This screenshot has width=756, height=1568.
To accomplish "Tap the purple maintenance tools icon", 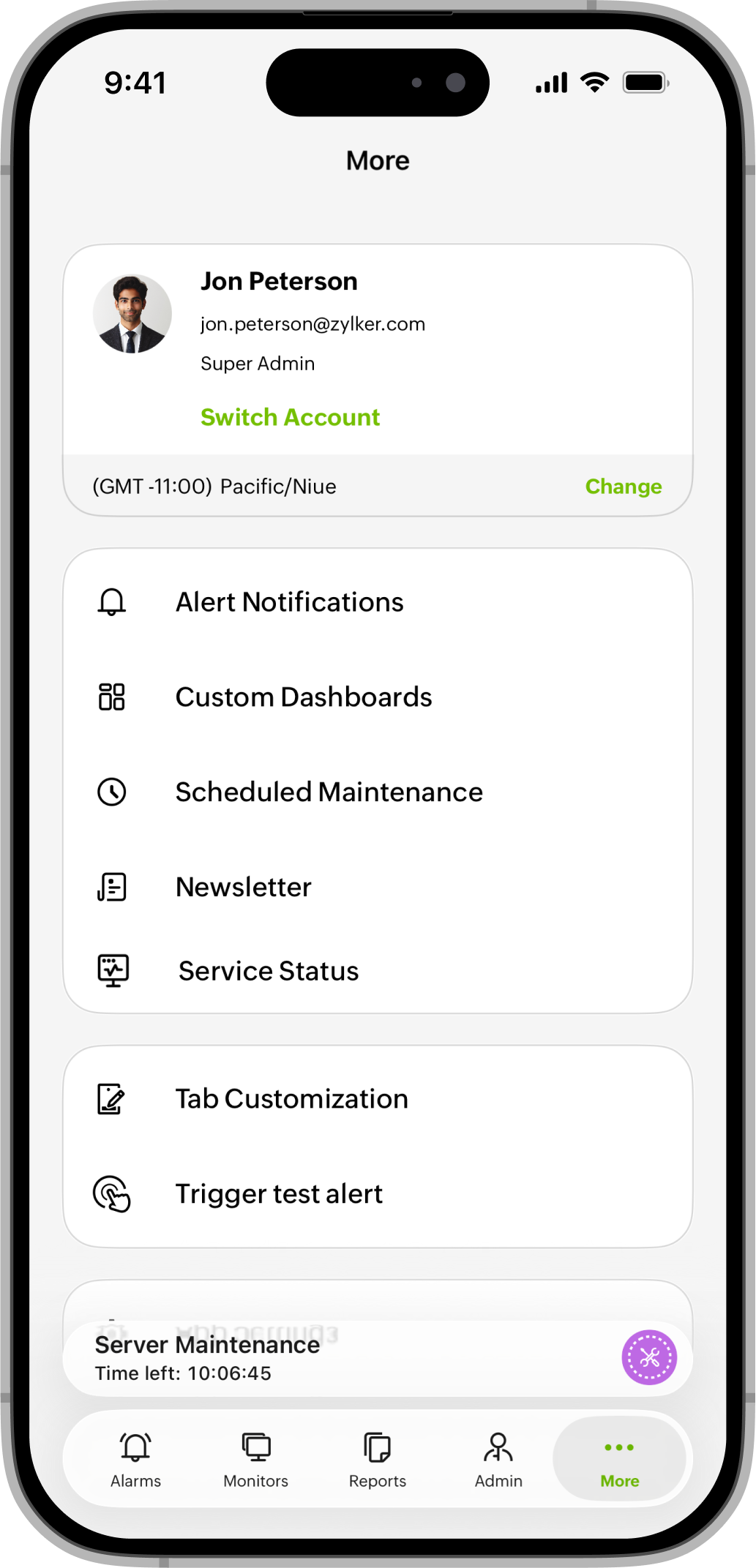I will click(649, 1357).
